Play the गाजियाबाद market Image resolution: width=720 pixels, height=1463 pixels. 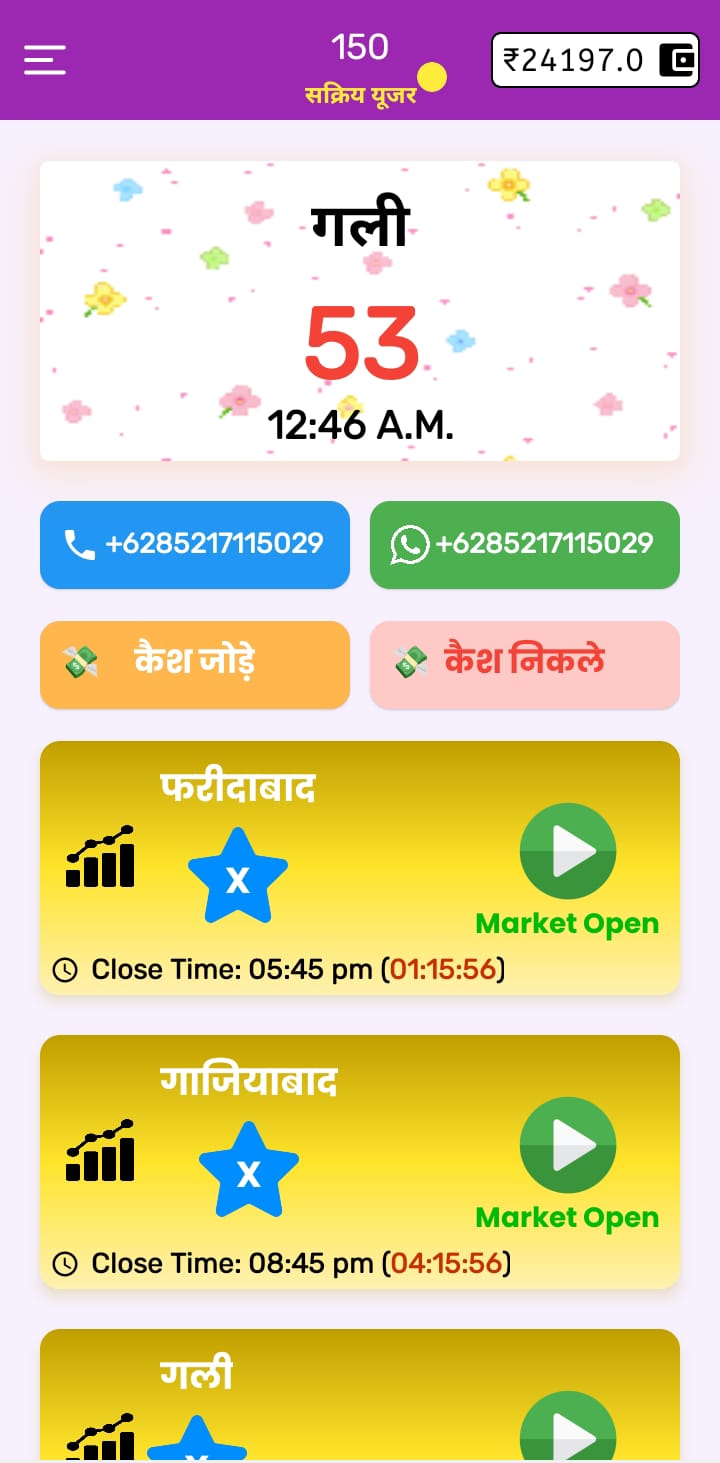567,1145
